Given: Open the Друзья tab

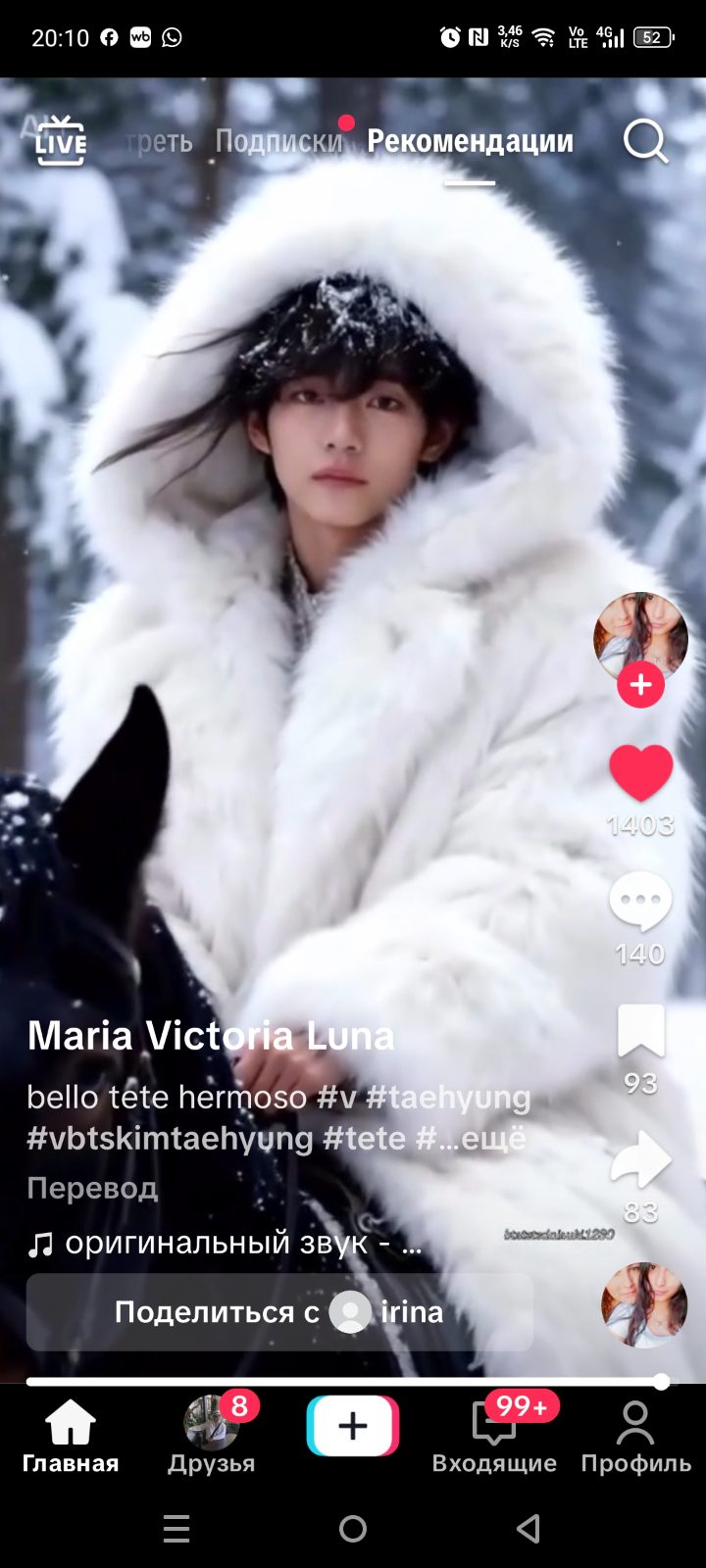Looking at the screenshot, I should tap(211, 1437).
